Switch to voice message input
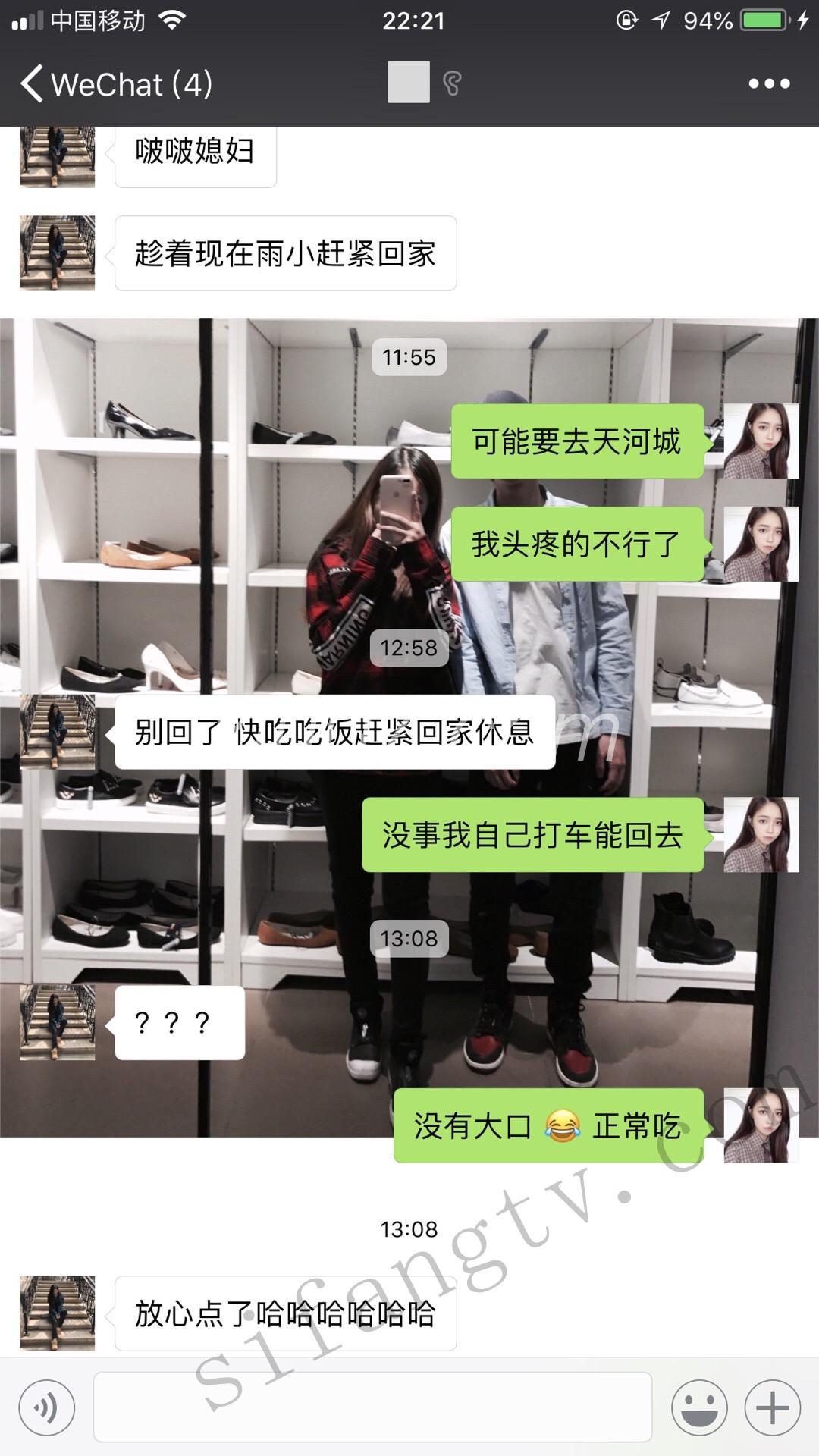The height and width of the screenshot is (1456, 819). (47, 1408)
